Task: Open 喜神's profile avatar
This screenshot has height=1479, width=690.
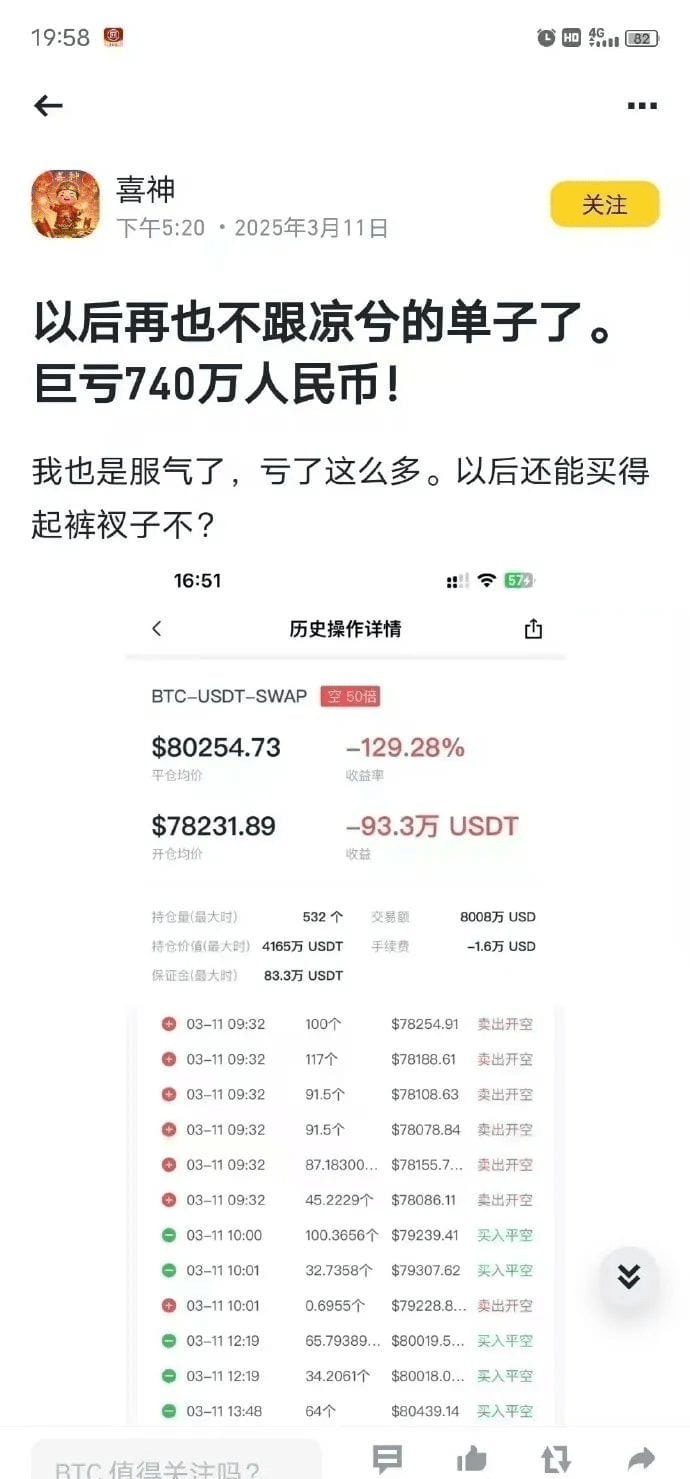Action: 65,204
